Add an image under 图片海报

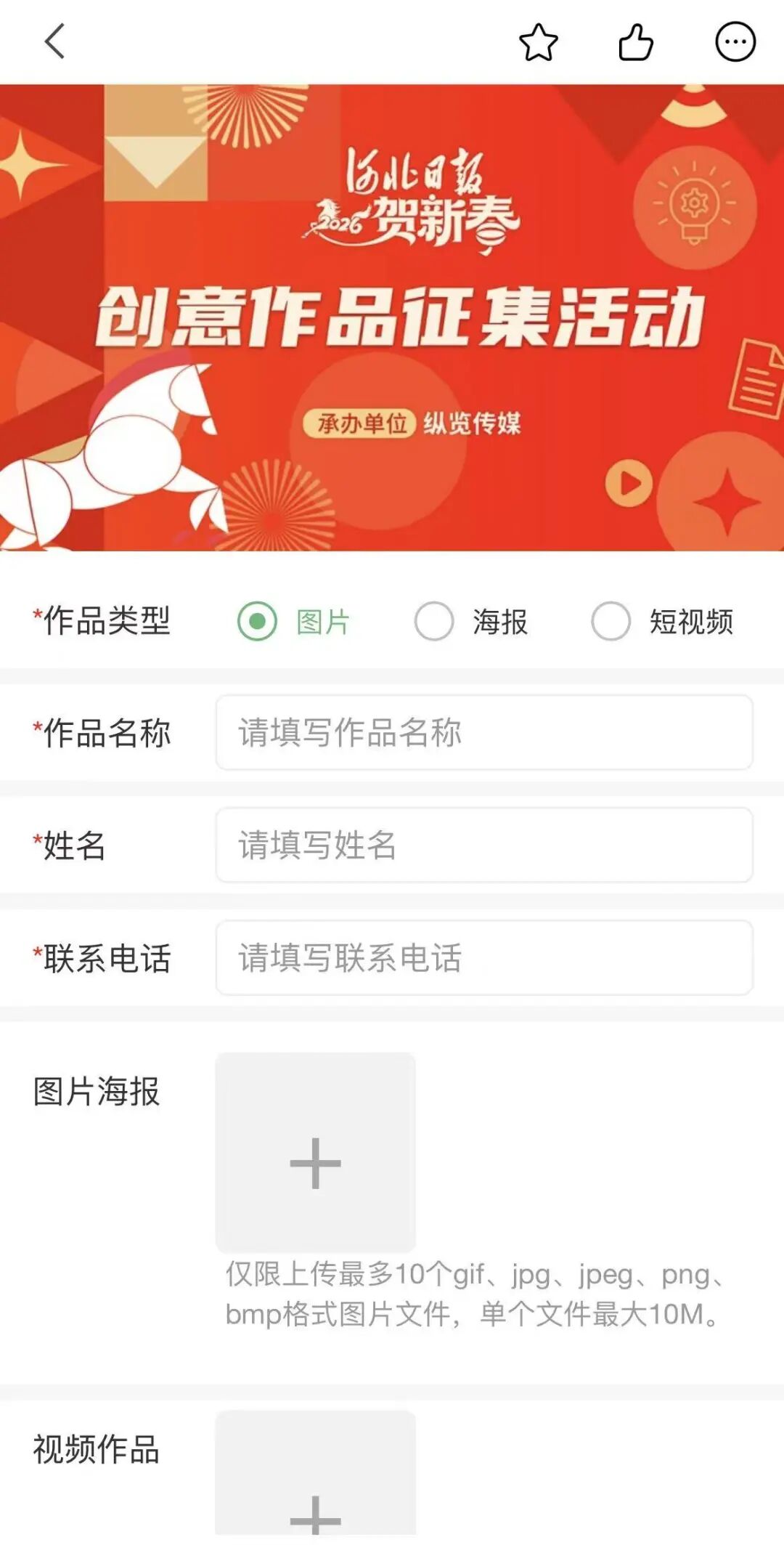click(316, 1153)
